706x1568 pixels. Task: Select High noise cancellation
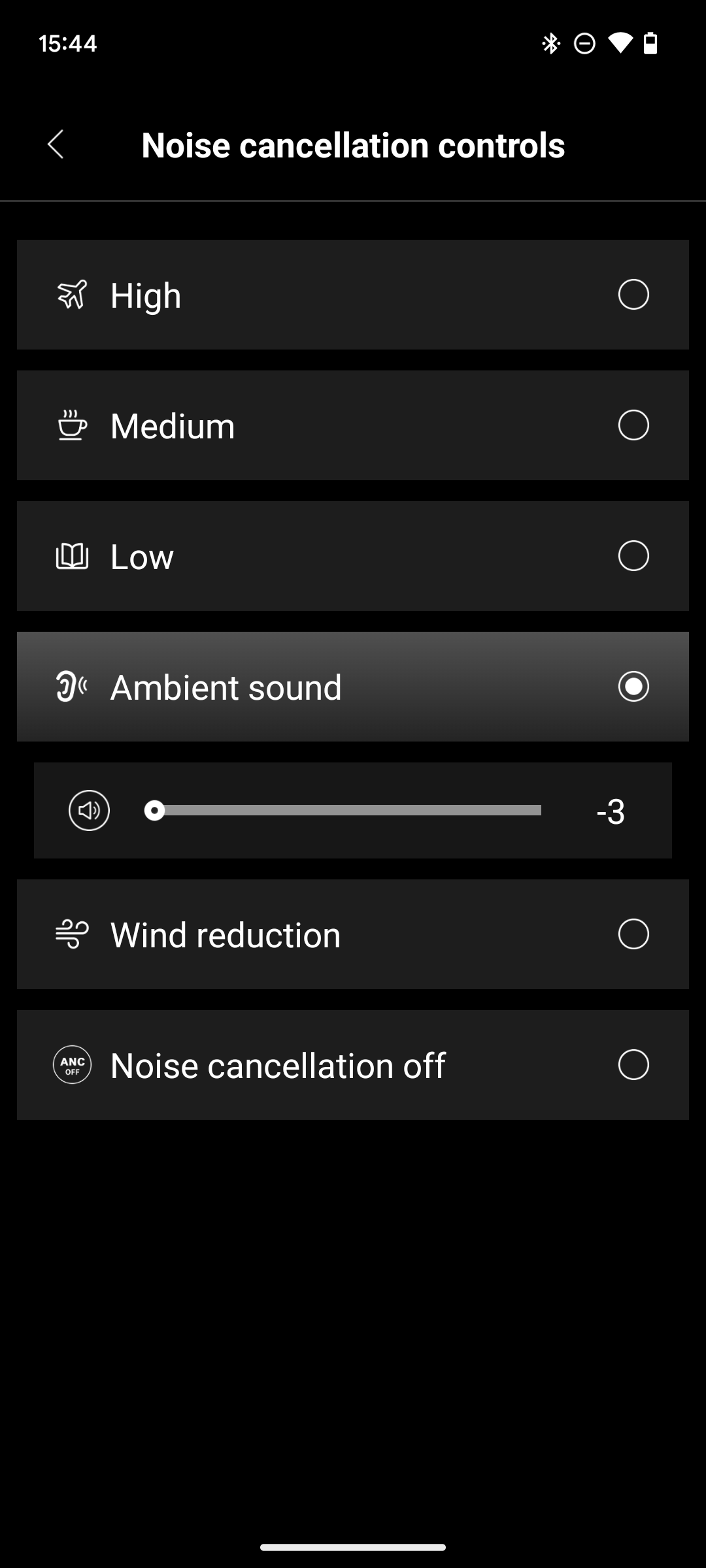[x=633, y=295]
